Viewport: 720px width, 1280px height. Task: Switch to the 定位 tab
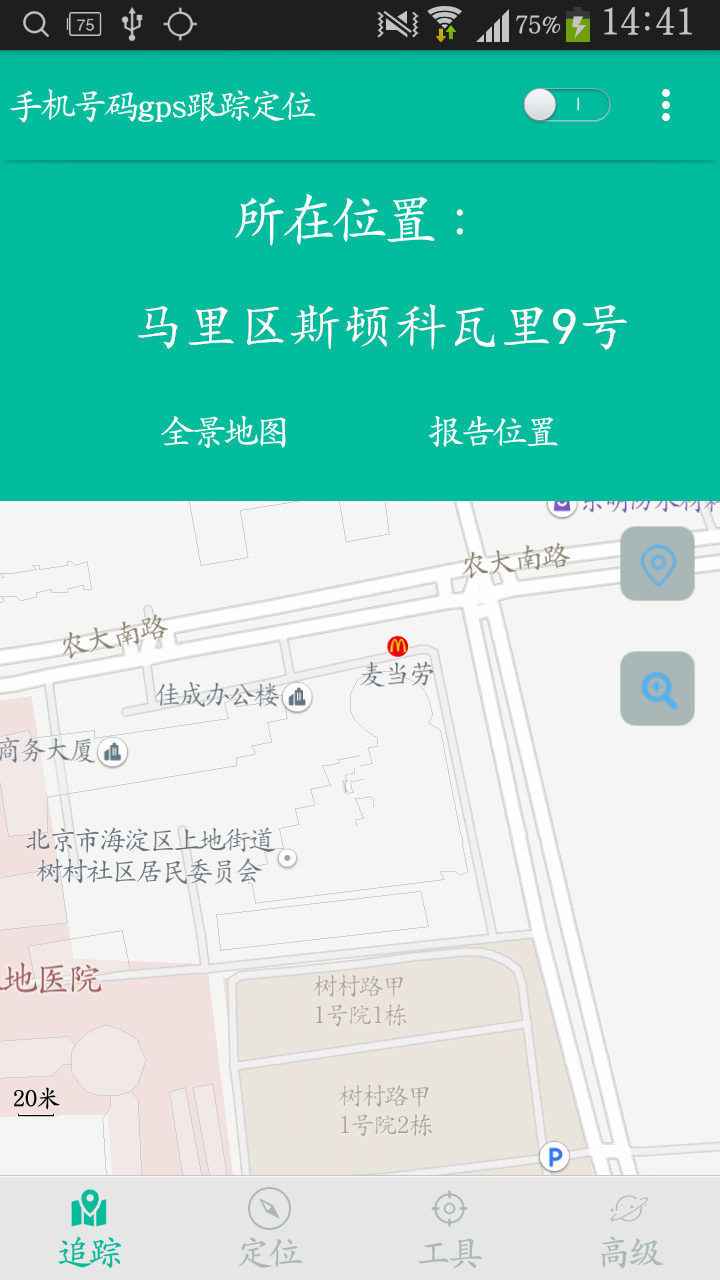(270, 1228)
